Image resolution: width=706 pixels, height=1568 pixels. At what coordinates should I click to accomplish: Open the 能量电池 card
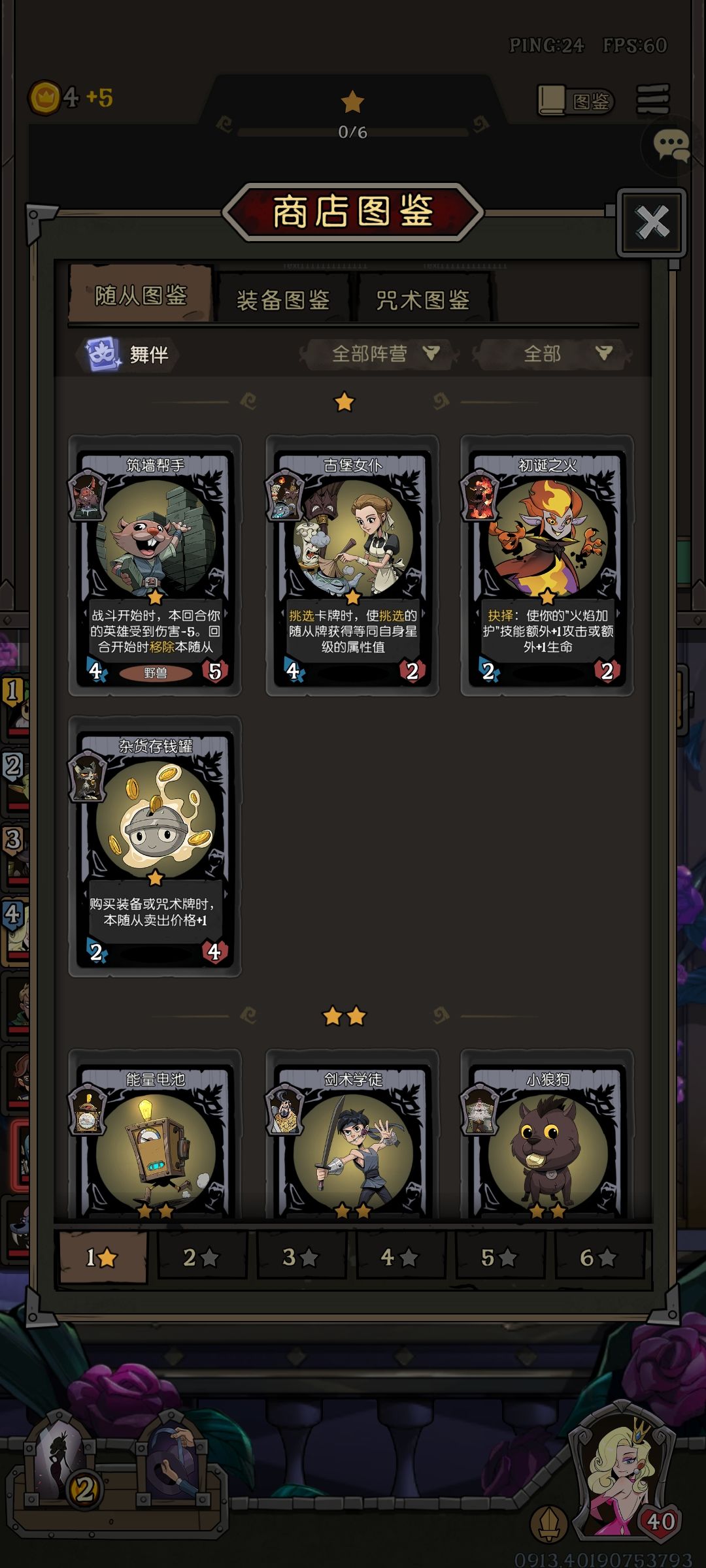(155, 1135)
